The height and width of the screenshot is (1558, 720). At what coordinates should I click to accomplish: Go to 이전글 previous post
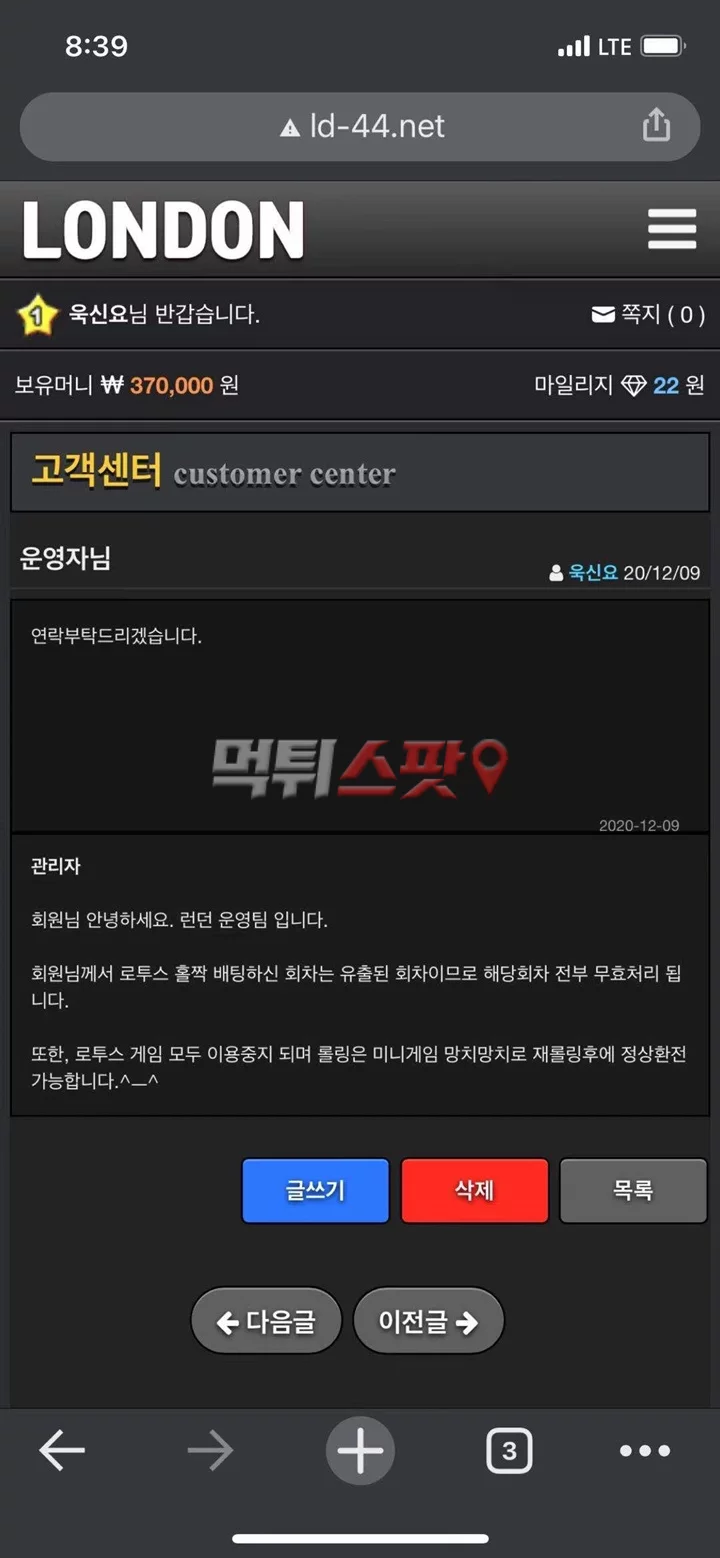click(428, 1322)
